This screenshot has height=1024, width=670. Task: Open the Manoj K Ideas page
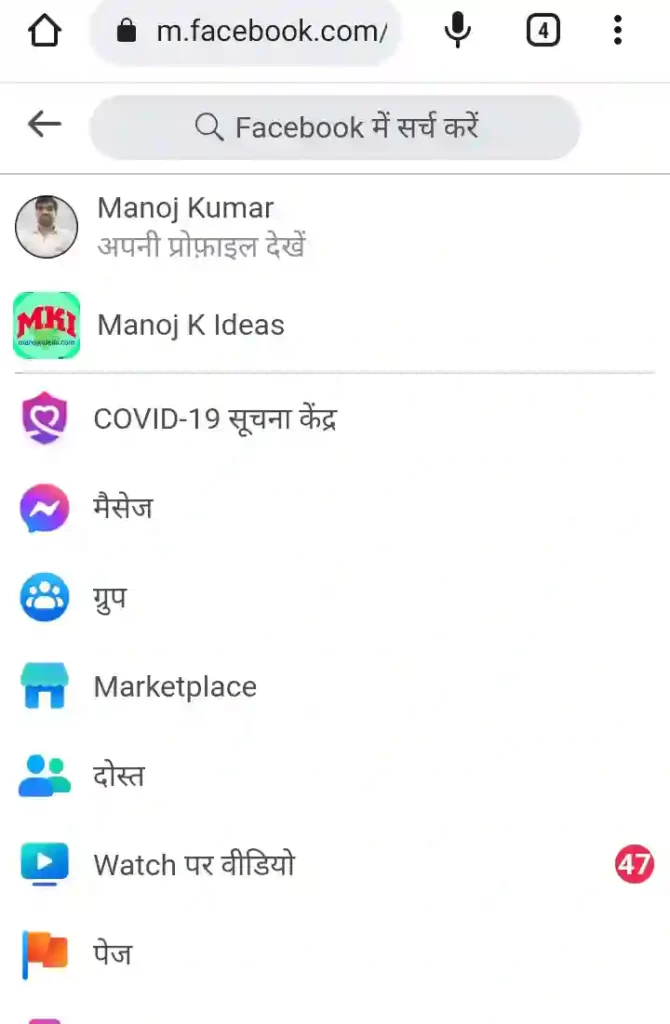[x=190, y=325]
